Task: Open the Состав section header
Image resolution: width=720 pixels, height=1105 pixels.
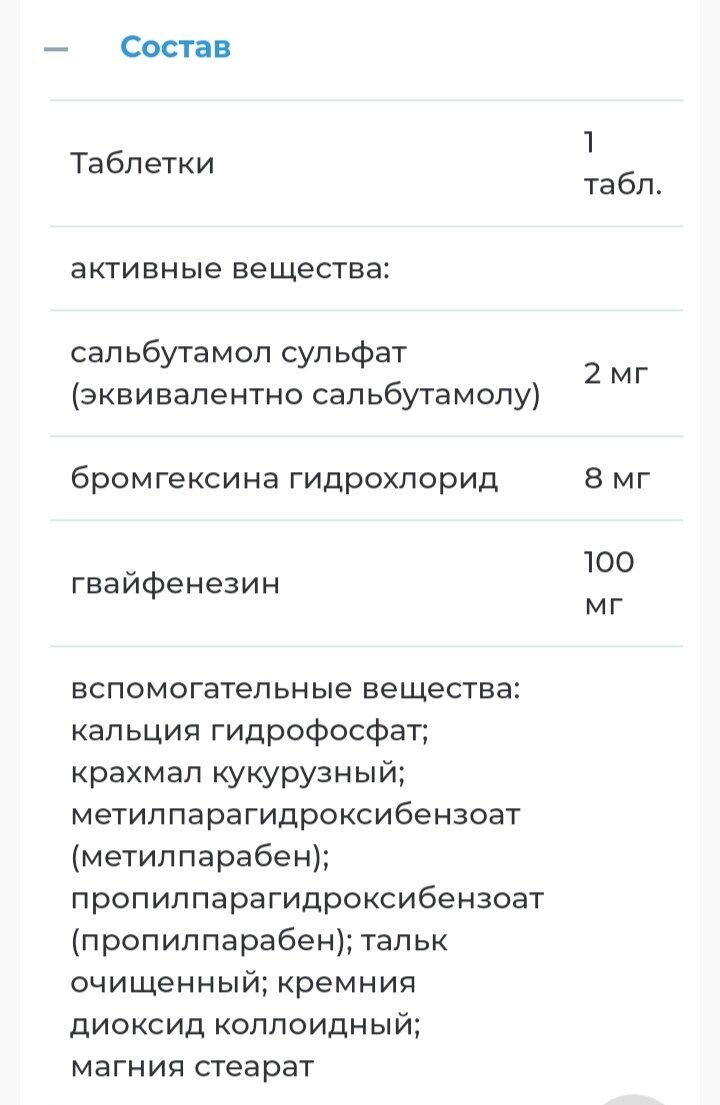Action: pyautogui.click(x=174, y=46)
